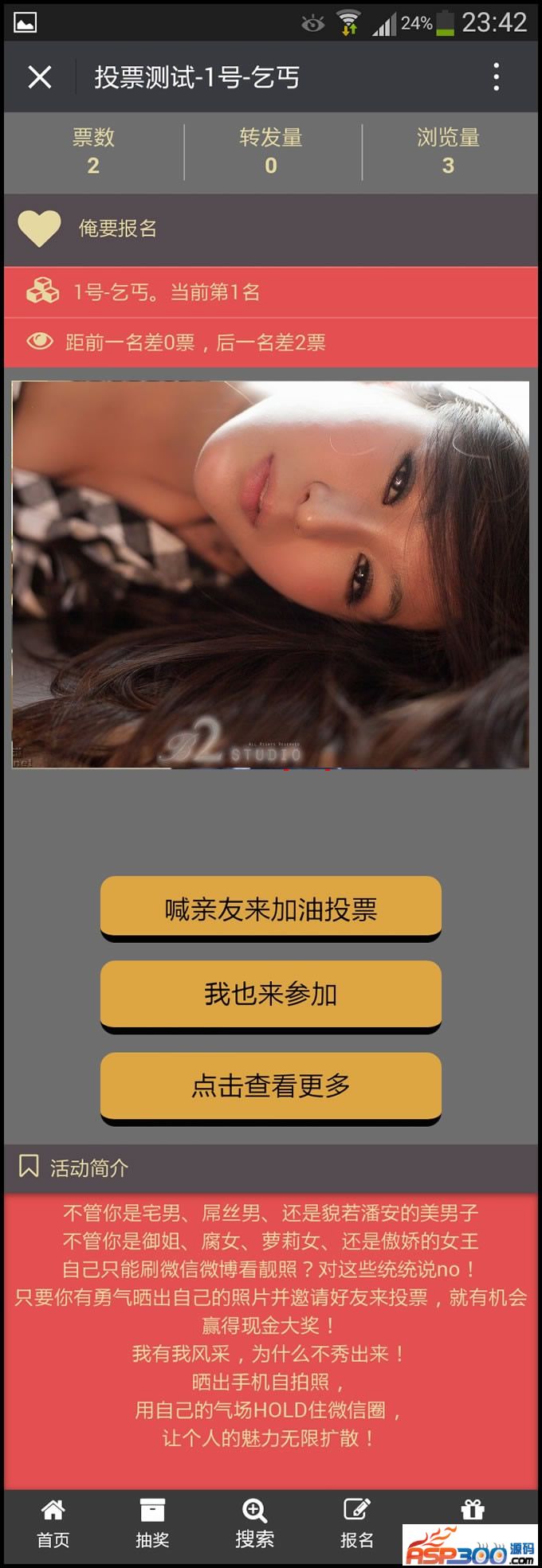Image resolution: width=542 pixels, height=1568 pixels.
Task: Open the 报名 registration tab
Action: pos(356,1524)
